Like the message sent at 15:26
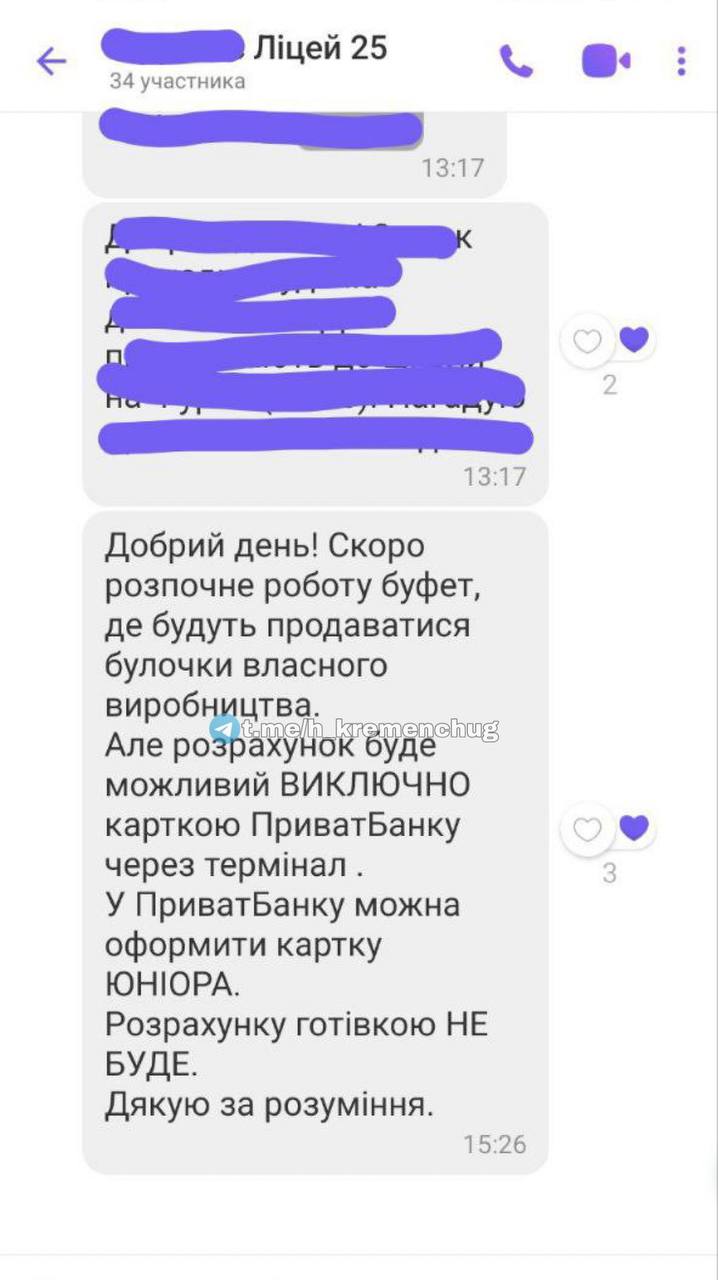The height and width of the screenshot is (1280, 718). (588, 830)
